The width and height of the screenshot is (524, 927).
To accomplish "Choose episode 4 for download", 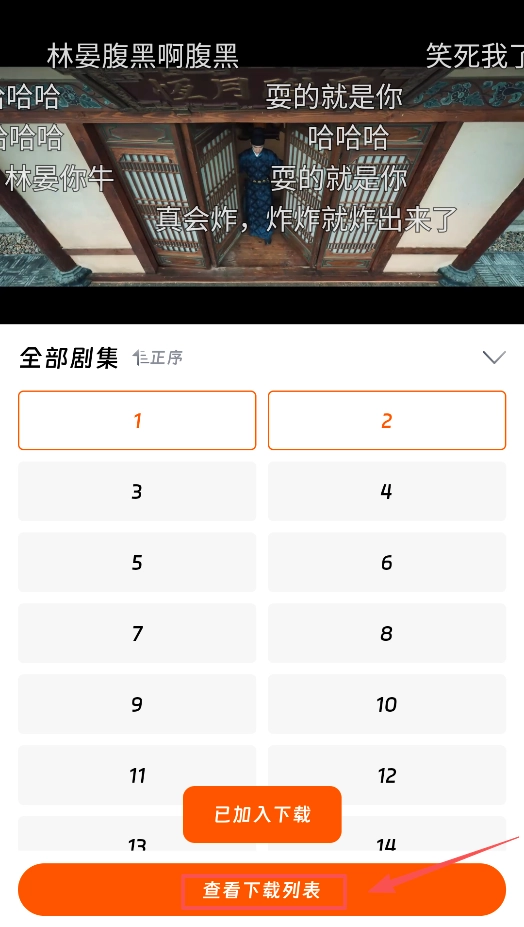I will tap(387, 491).
